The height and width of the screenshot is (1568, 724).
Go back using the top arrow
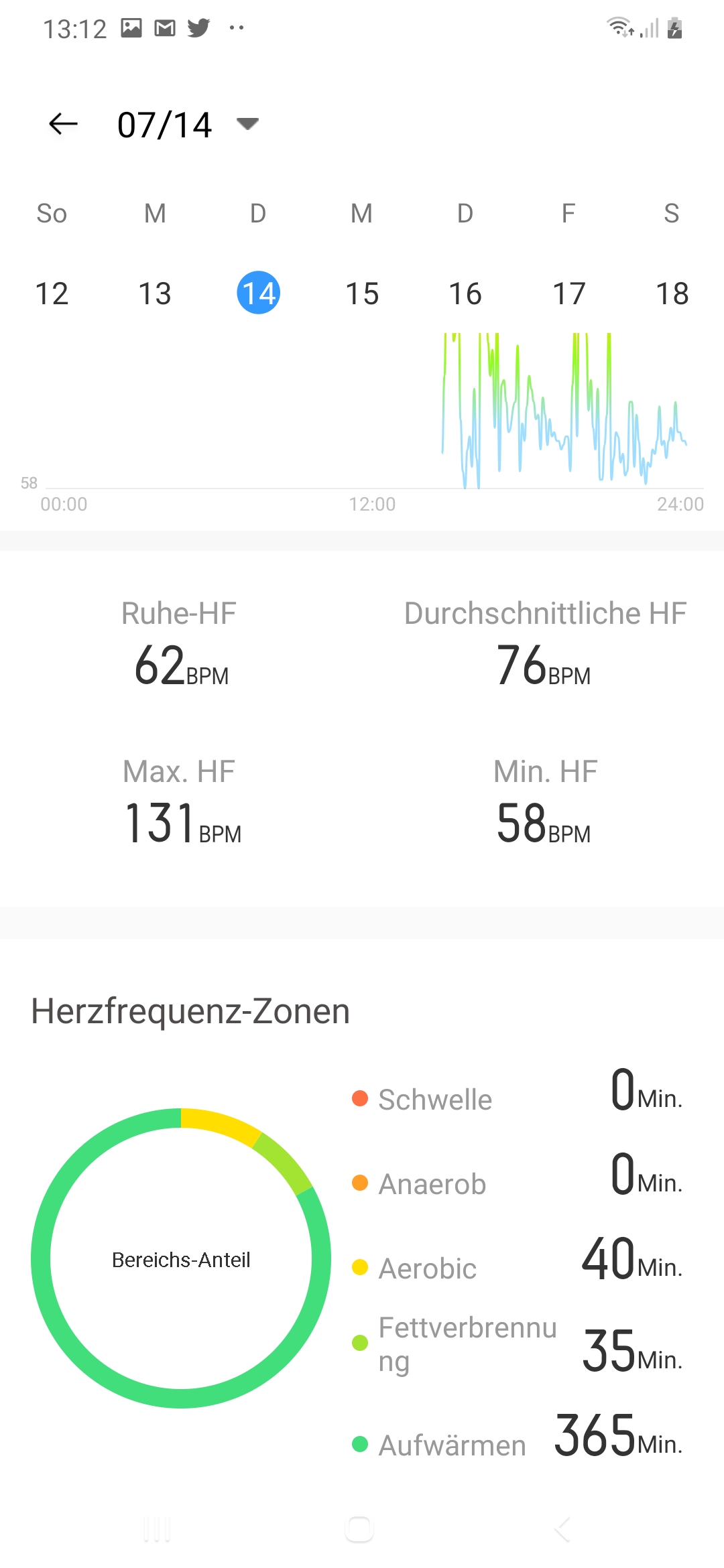pyautogui.click(x=64, y=124)
